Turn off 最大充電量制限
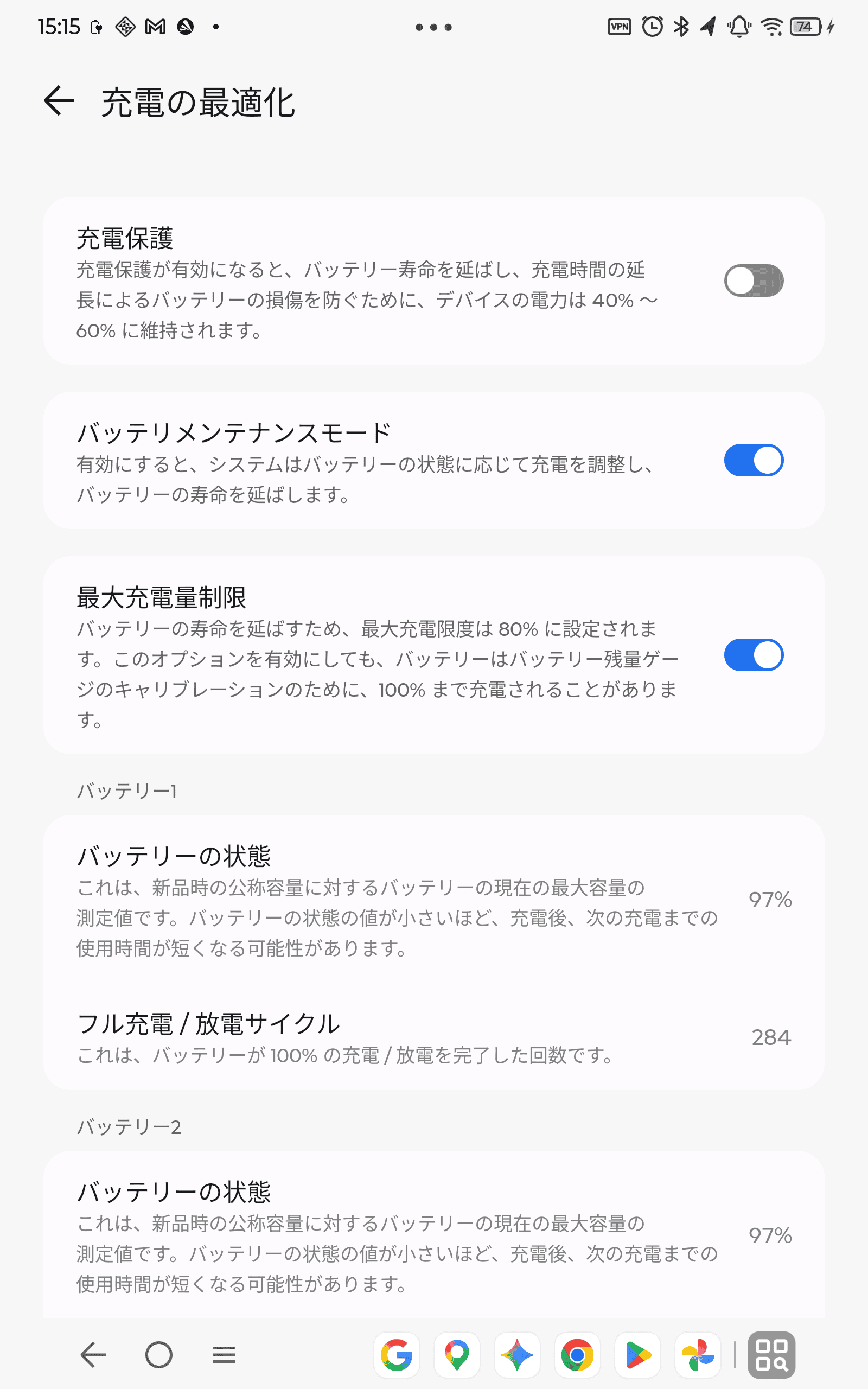The width and height of the screenshot is (868, 1389). point(754,654)
